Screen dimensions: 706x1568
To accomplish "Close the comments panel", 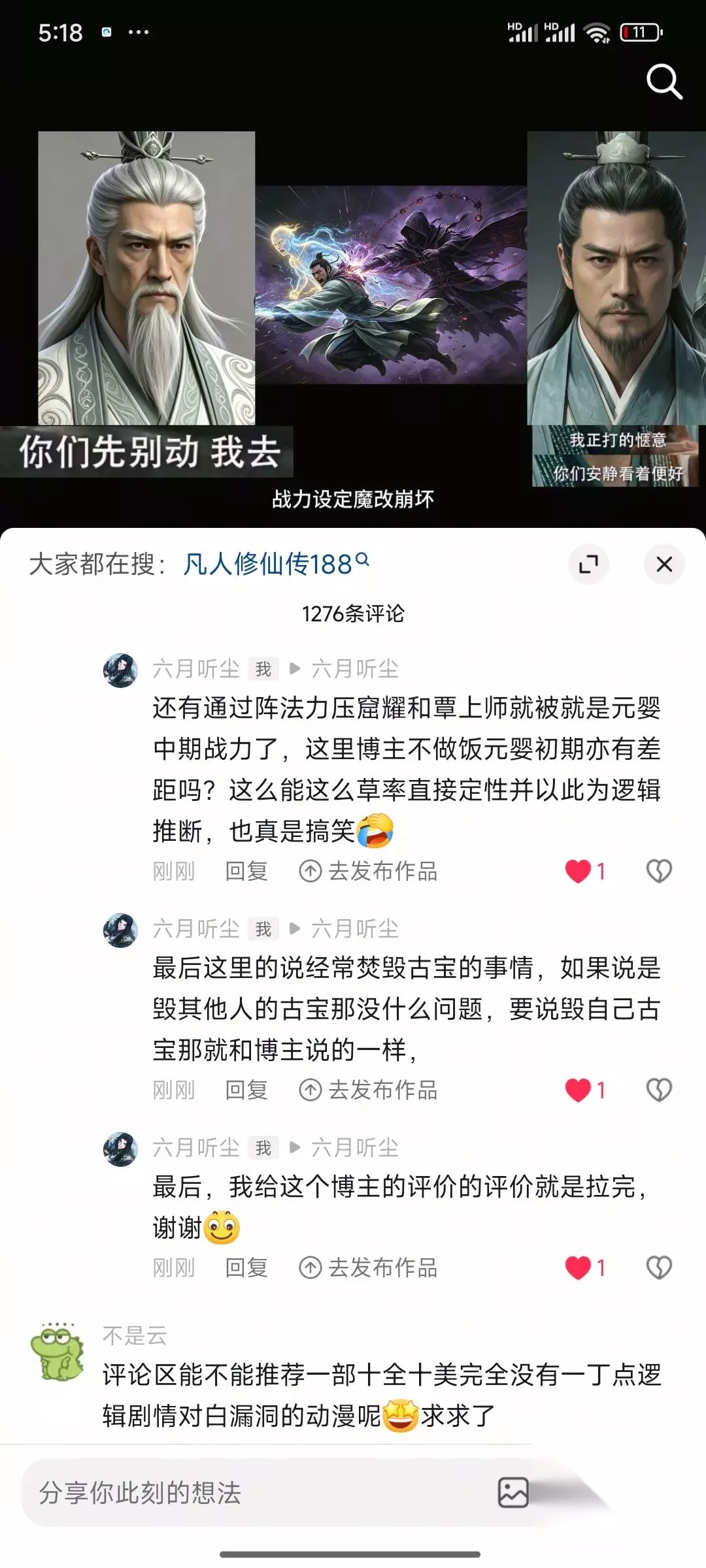I will click(664, 564).
